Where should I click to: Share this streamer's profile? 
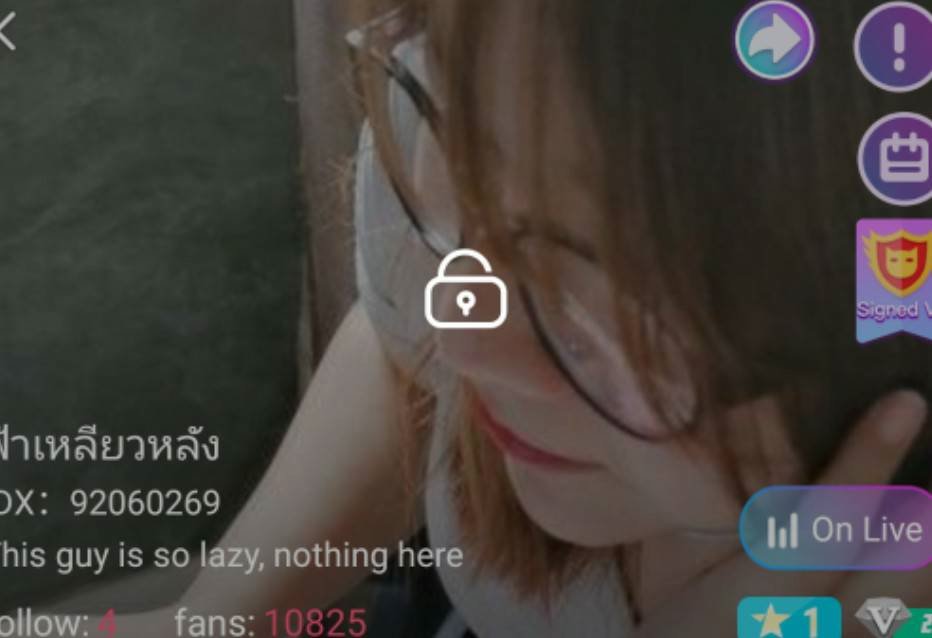point(774,41)
